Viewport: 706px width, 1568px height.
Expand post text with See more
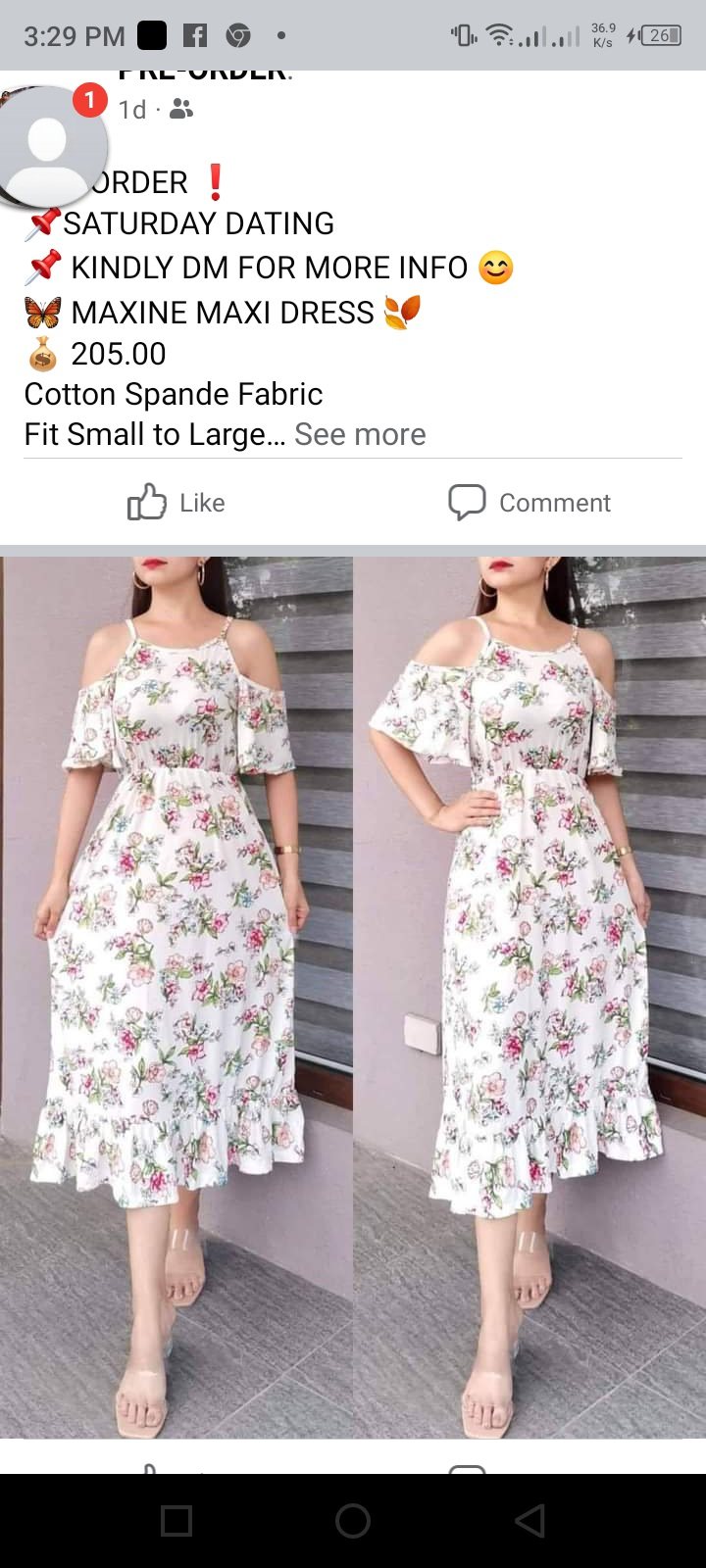[x=360, y=434]
